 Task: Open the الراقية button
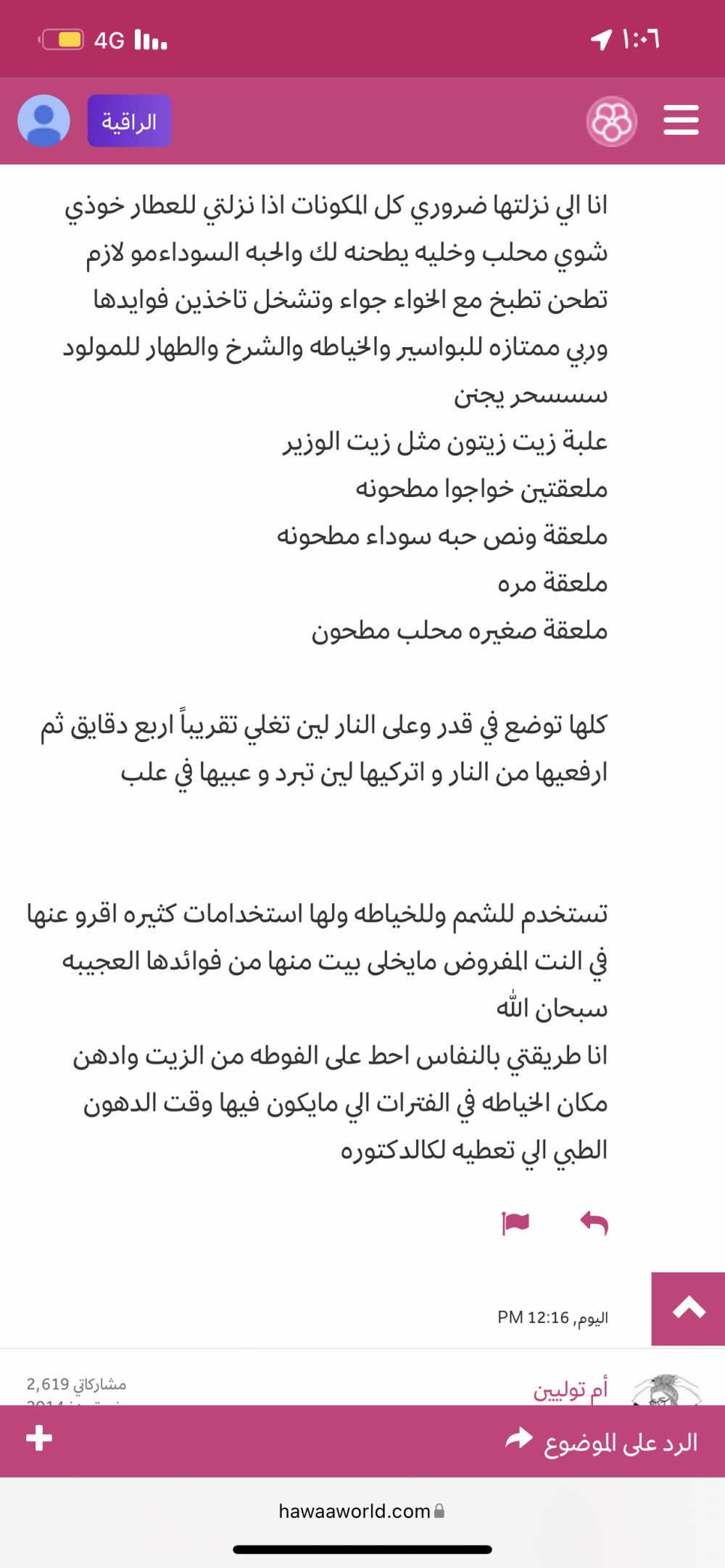click(130, 121)
